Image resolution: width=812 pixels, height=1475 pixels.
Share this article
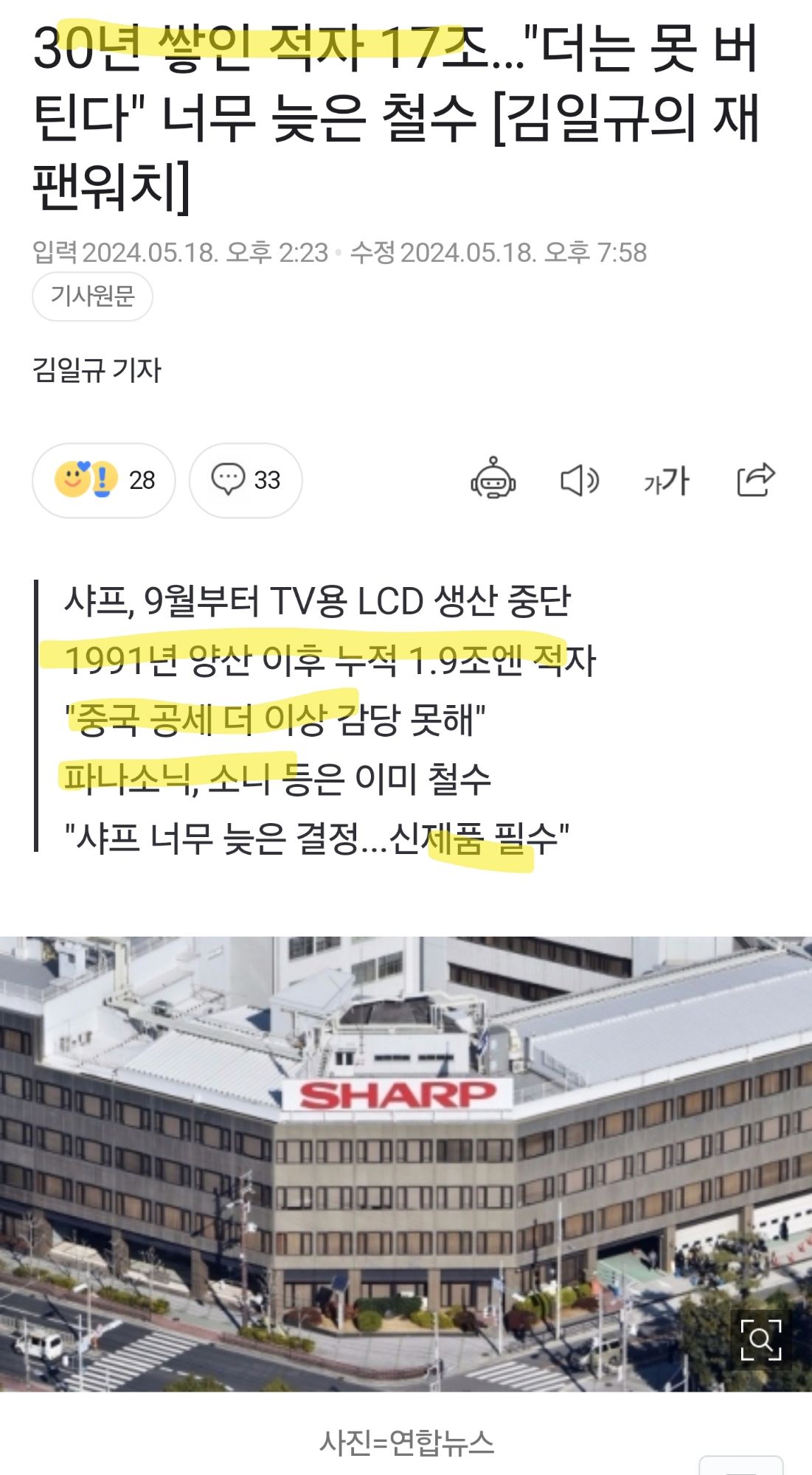(x=756, y=480)
